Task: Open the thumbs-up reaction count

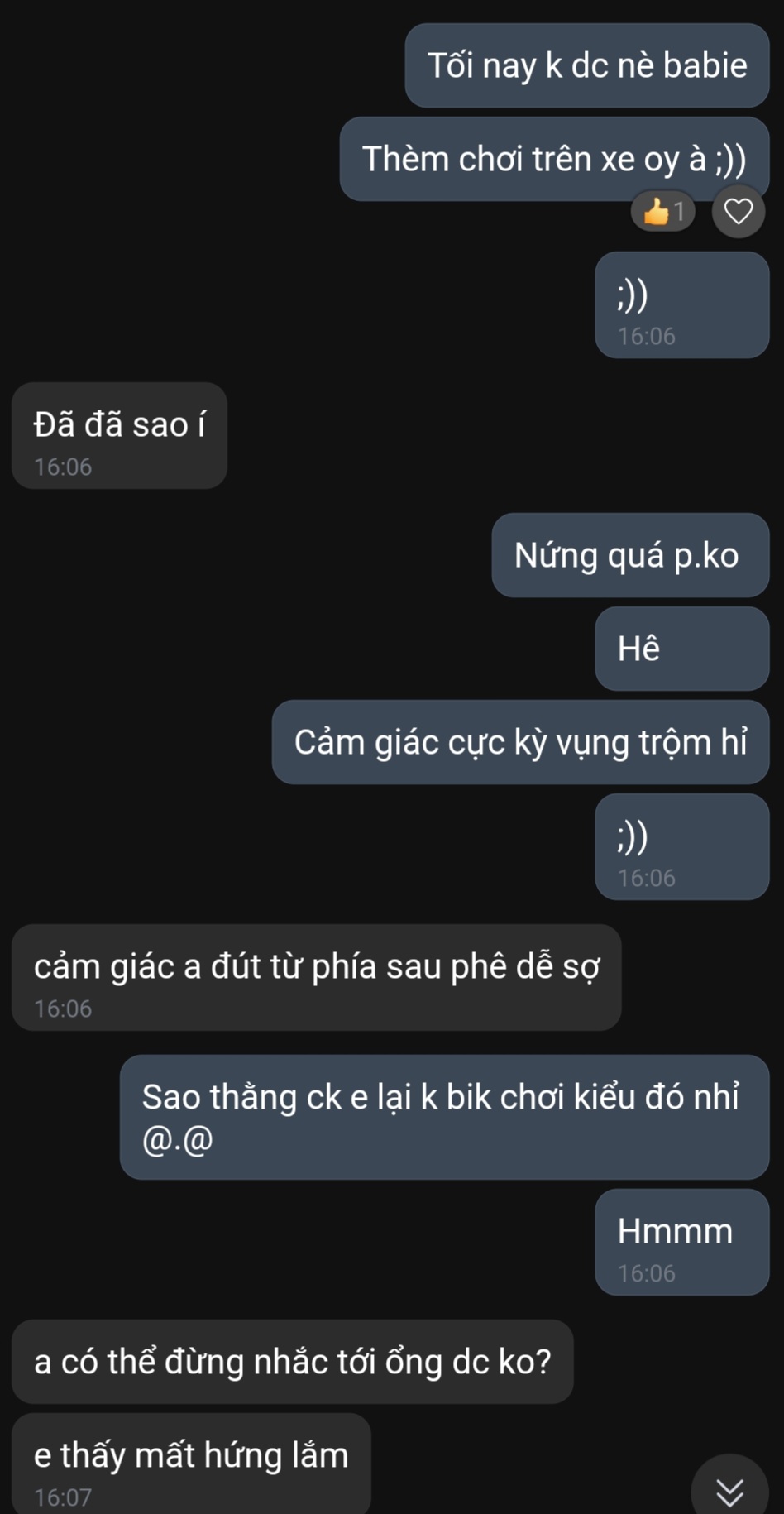Action: coord(663,212)
